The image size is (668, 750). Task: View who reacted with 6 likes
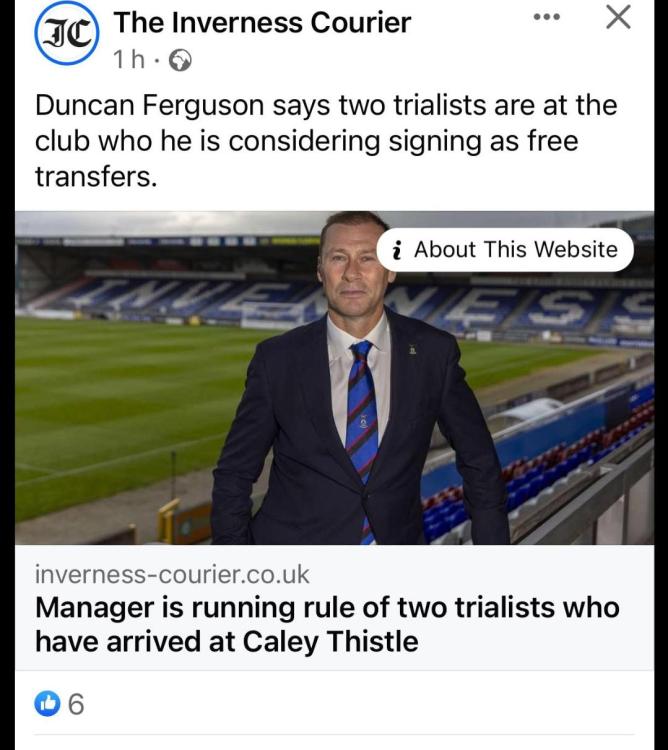click(60, 705)
